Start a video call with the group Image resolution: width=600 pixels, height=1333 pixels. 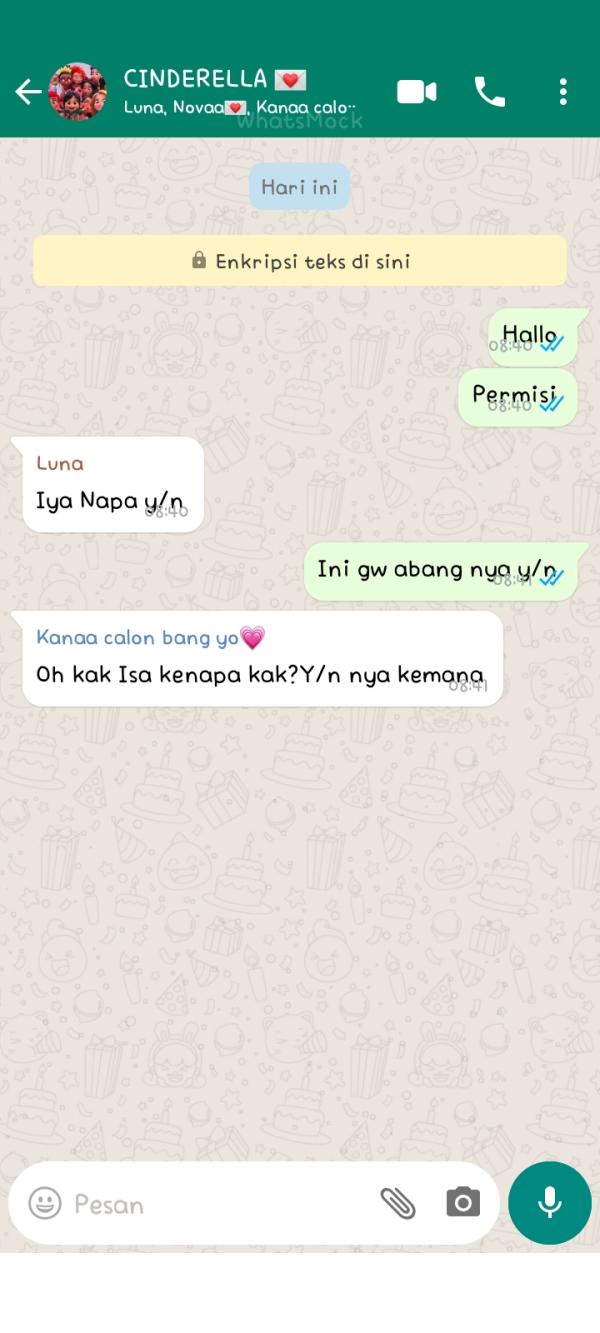(x=416, y=92)
